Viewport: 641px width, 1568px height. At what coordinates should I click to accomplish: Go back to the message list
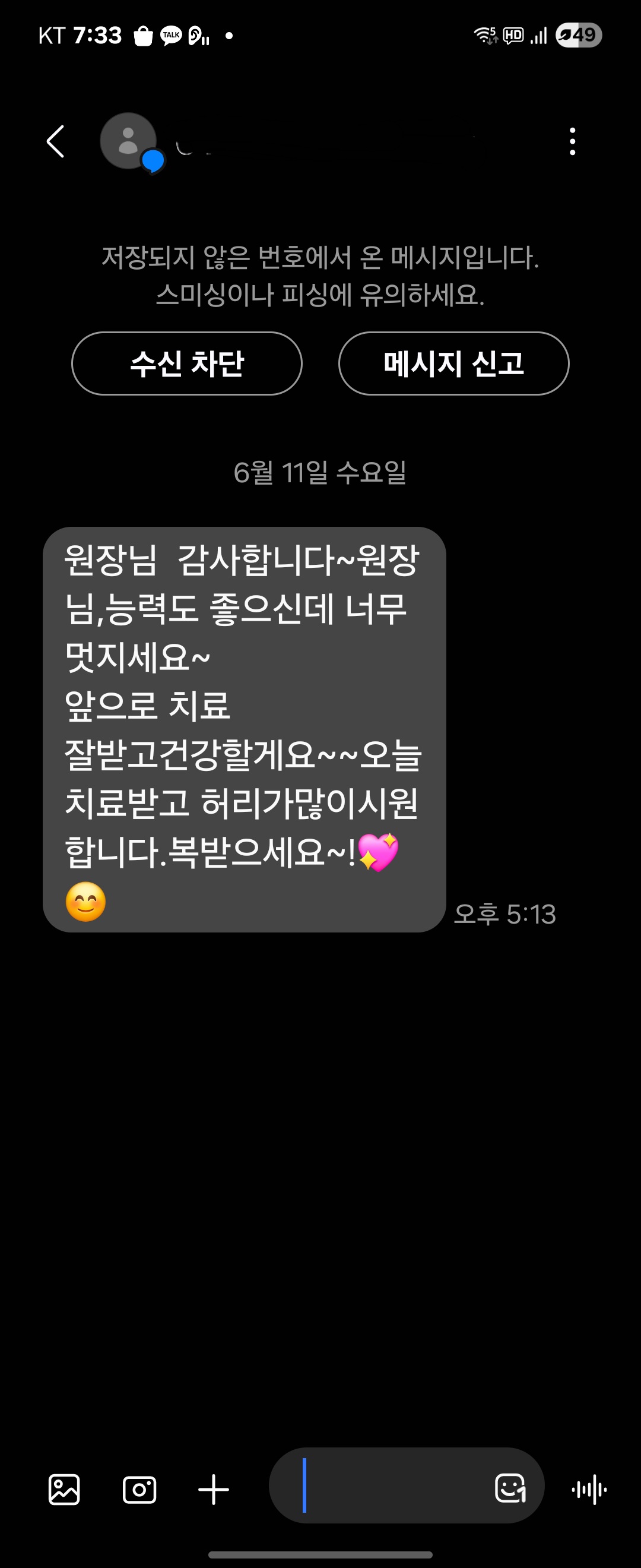[55, 142]
